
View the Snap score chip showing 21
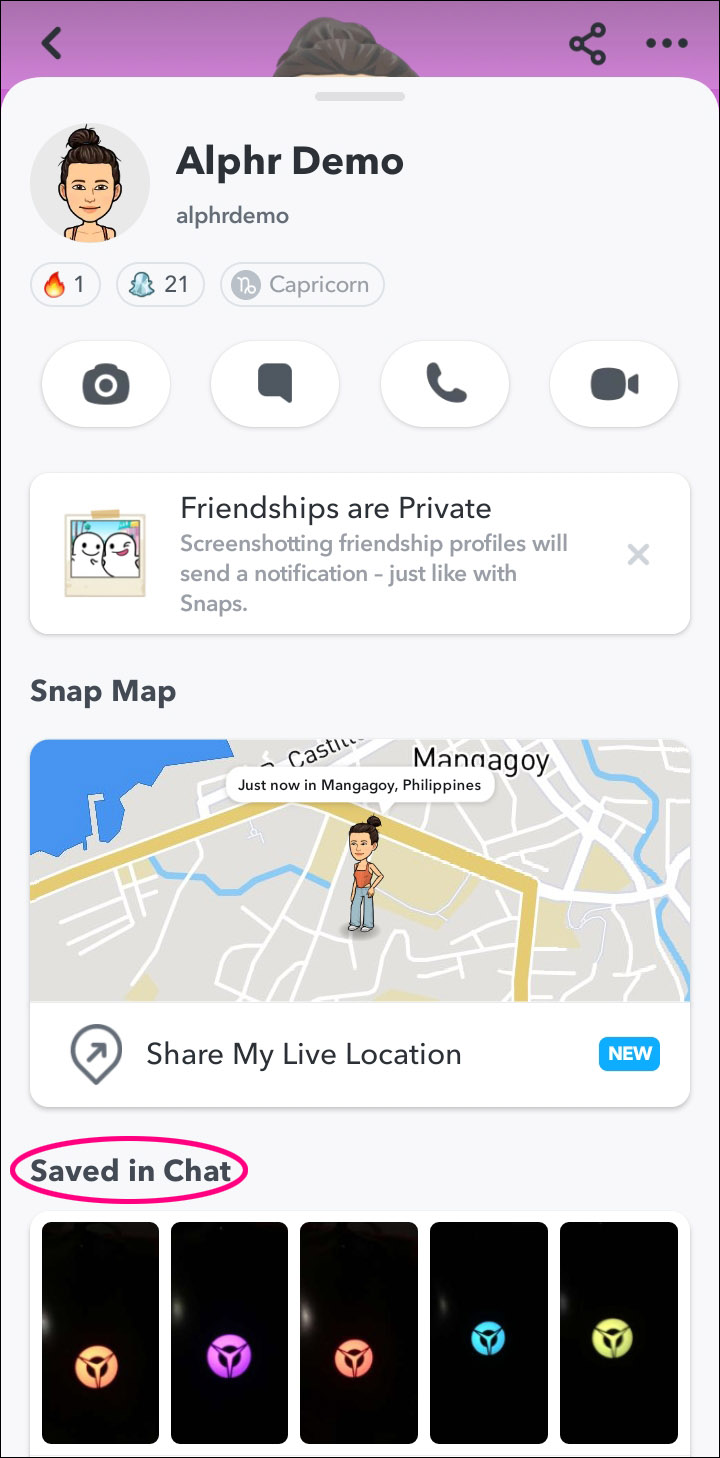160,285
